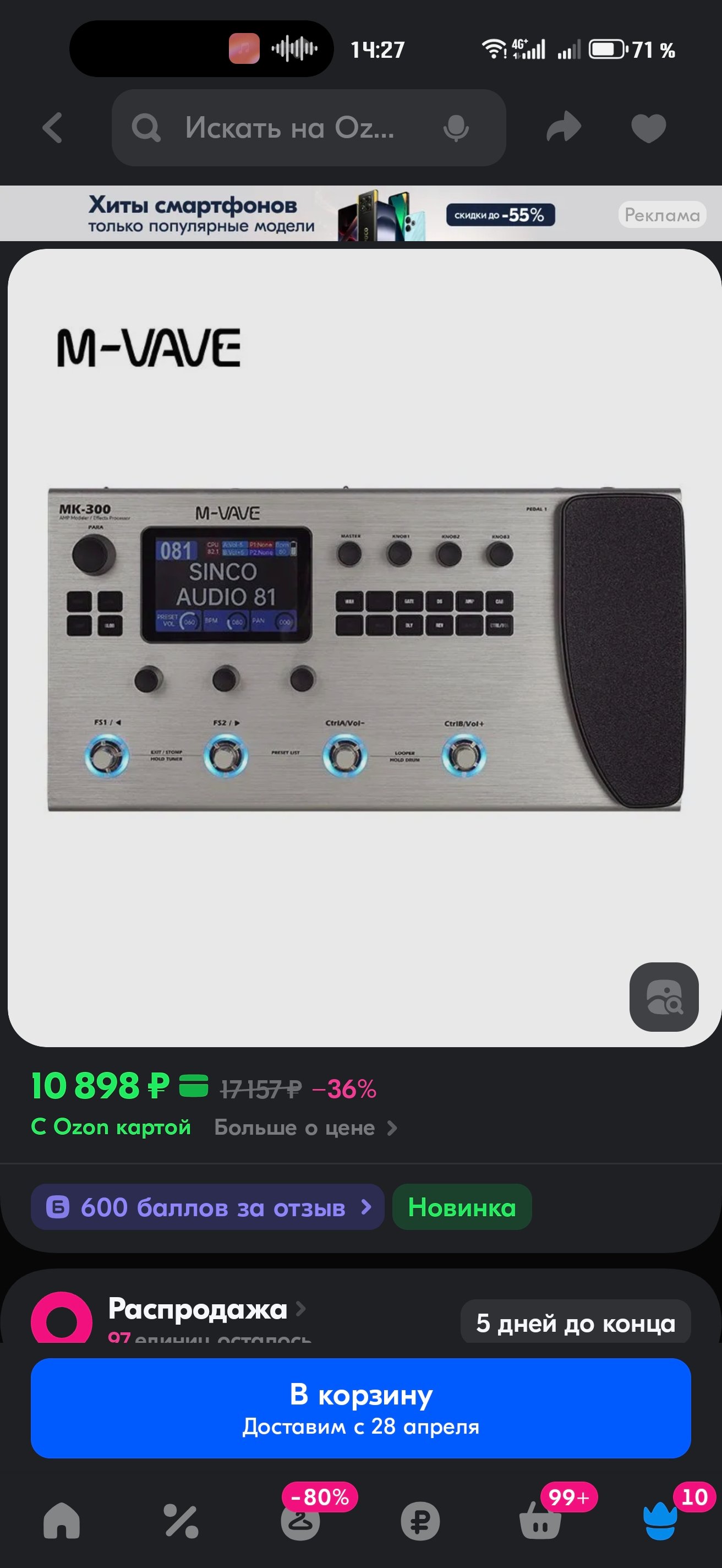Go back using the arrow icon
Image resolution: width=722 pixels, height=1568 pixels.
(53, 128)
